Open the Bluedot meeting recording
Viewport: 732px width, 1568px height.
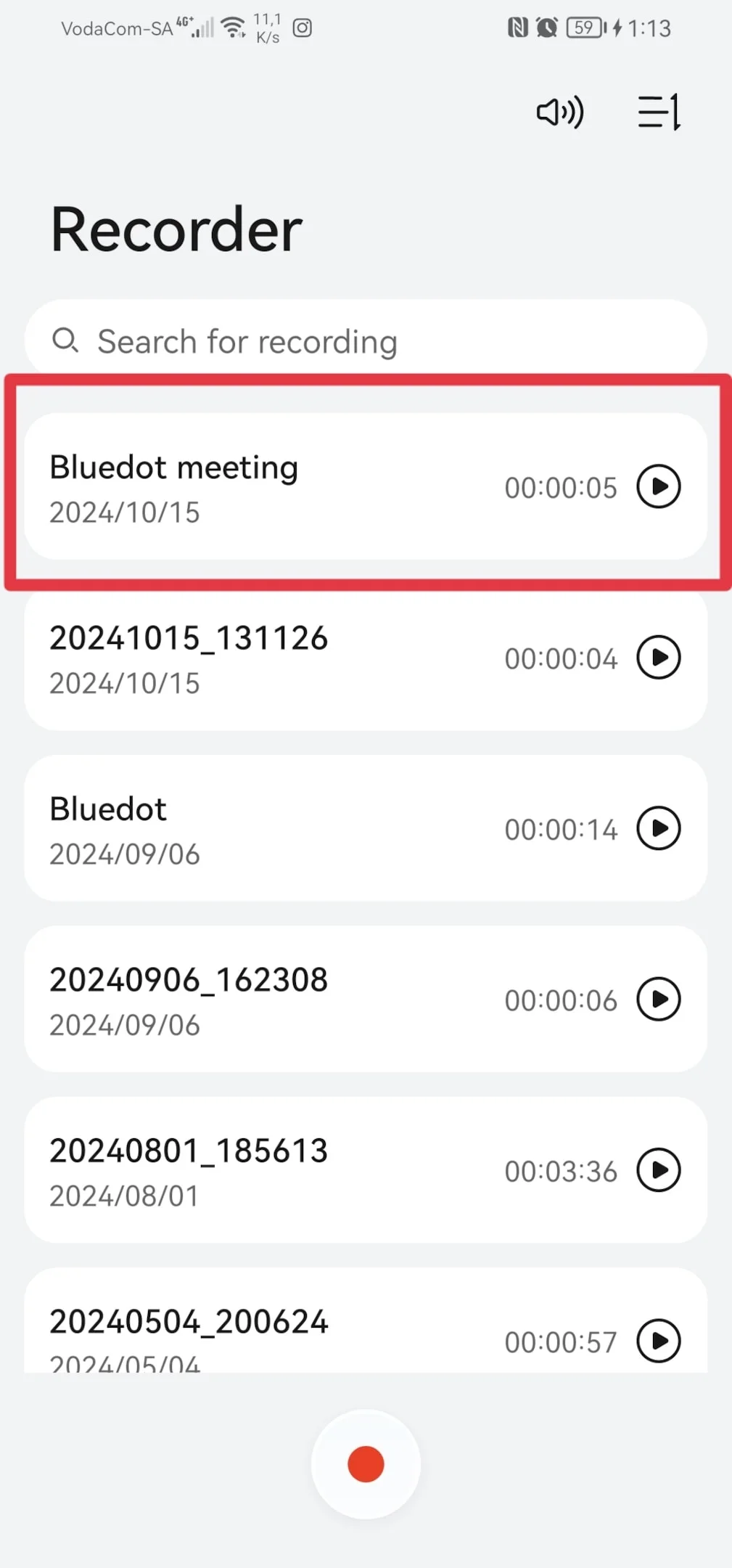pos(366,486)
